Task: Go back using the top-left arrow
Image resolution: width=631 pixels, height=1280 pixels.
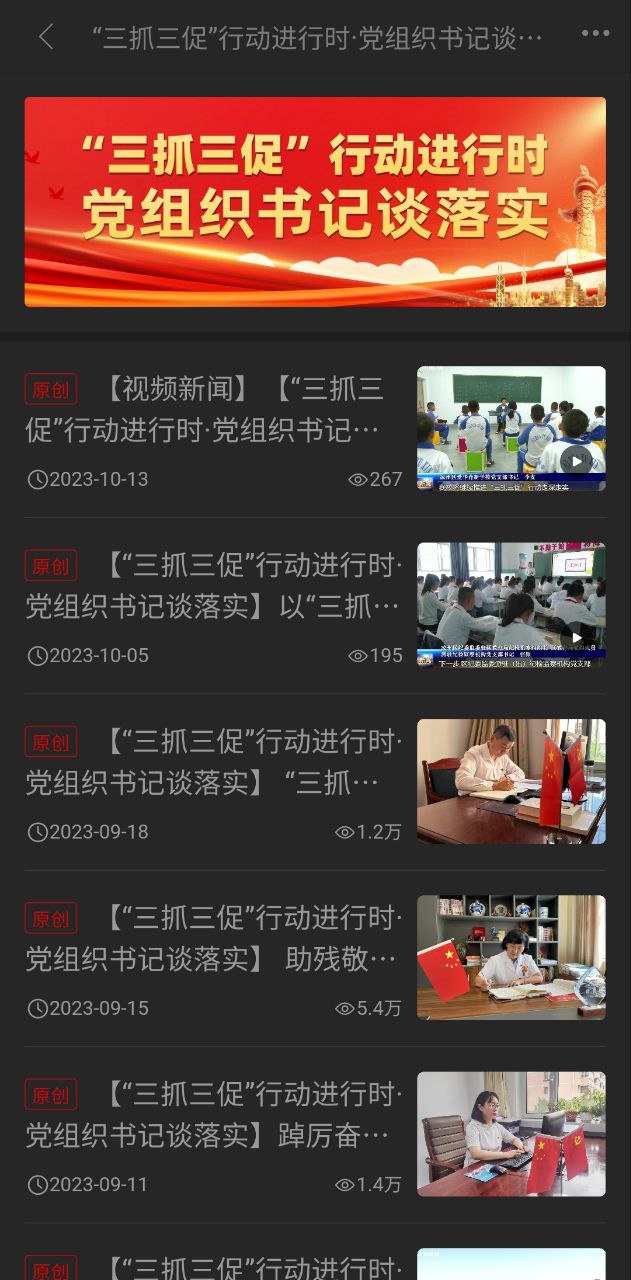Action: pos(45,37)
